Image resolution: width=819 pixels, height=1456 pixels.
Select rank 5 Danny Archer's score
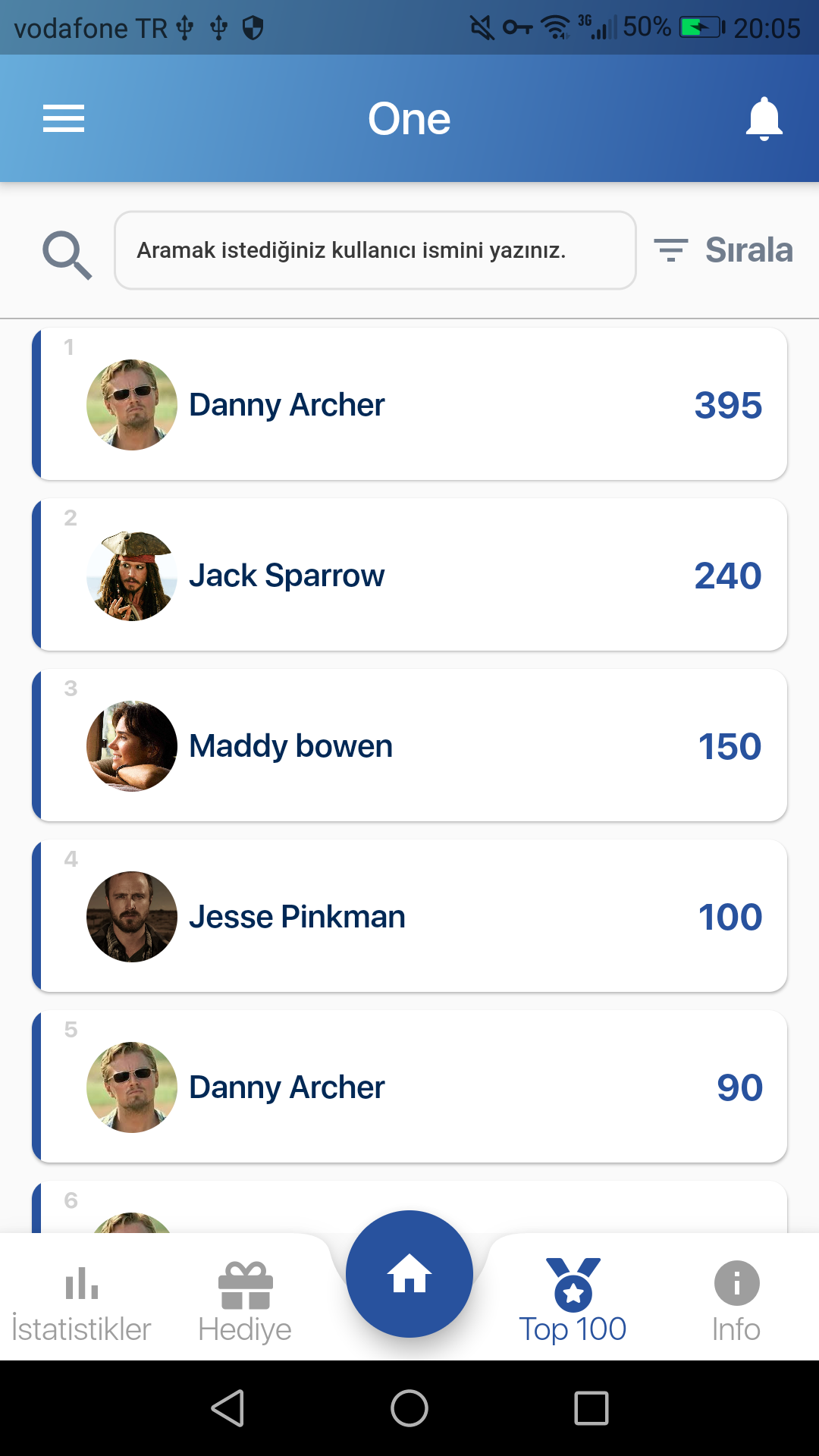(739, 1087)
